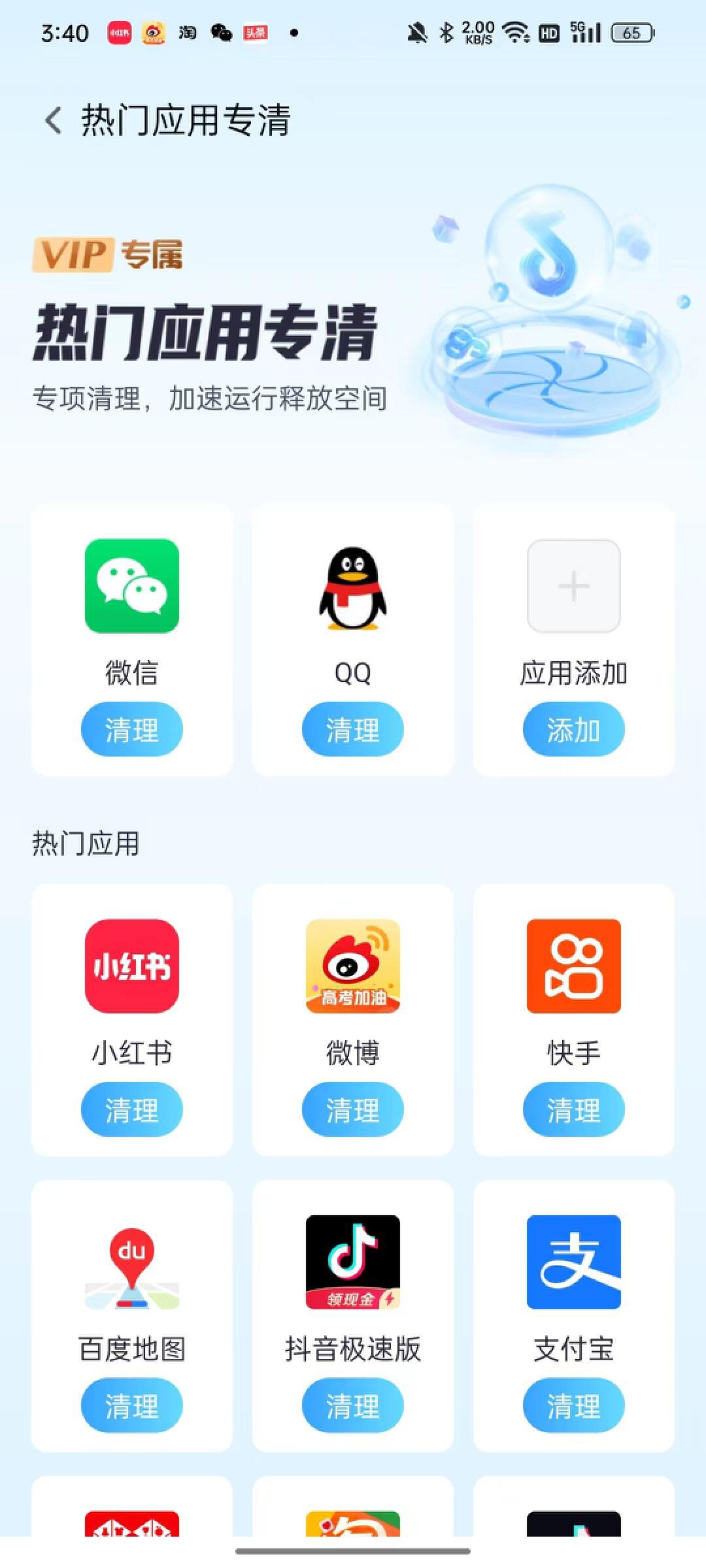Tap the plus icon under 应用添加
Viewport: 706px width, 1568px height.
pyautogui.click(x=574, y=585)
